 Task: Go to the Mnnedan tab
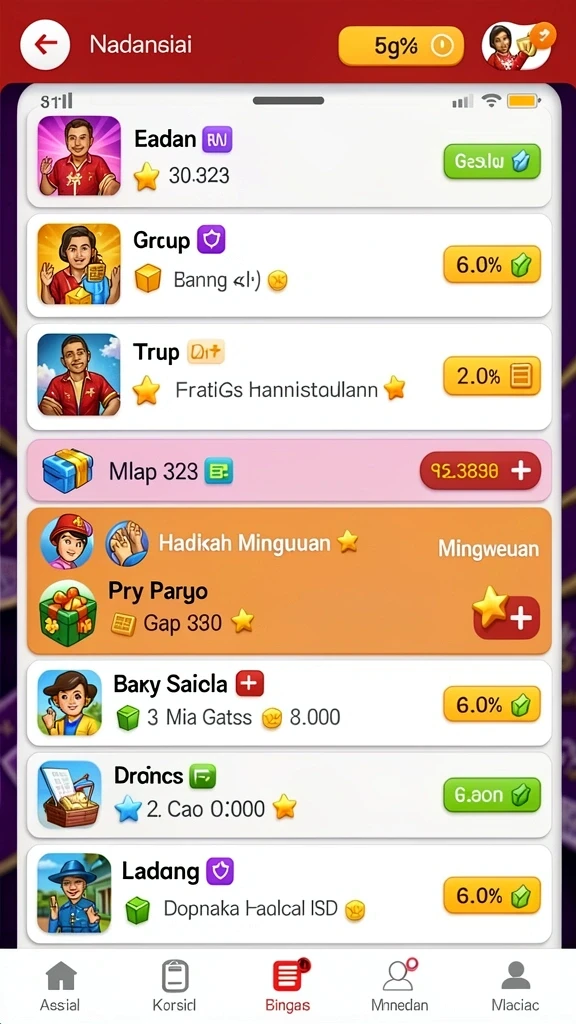[x=400, y=986]
